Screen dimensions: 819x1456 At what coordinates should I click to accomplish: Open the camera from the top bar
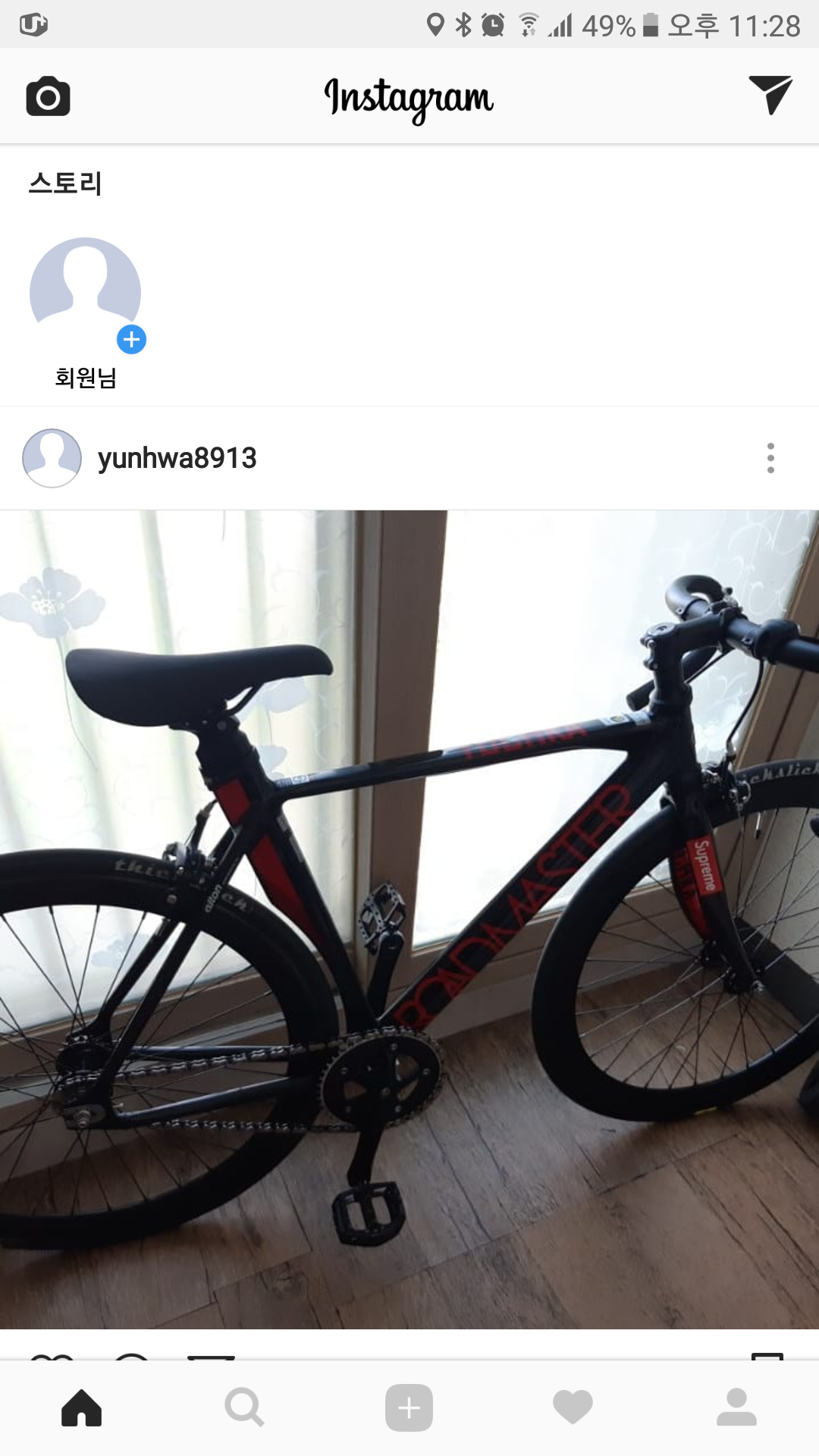pyautogui.click(x=48, y=96)
